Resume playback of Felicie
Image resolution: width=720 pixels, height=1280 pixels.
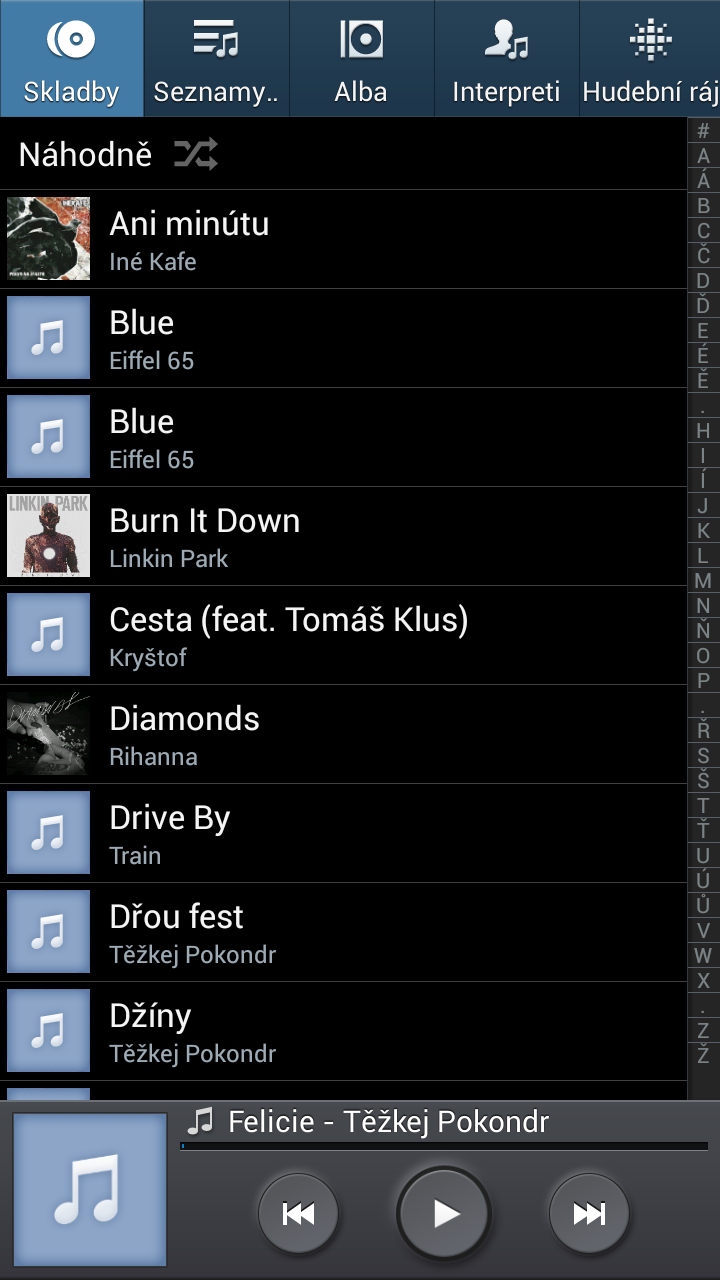[445, 1214]
